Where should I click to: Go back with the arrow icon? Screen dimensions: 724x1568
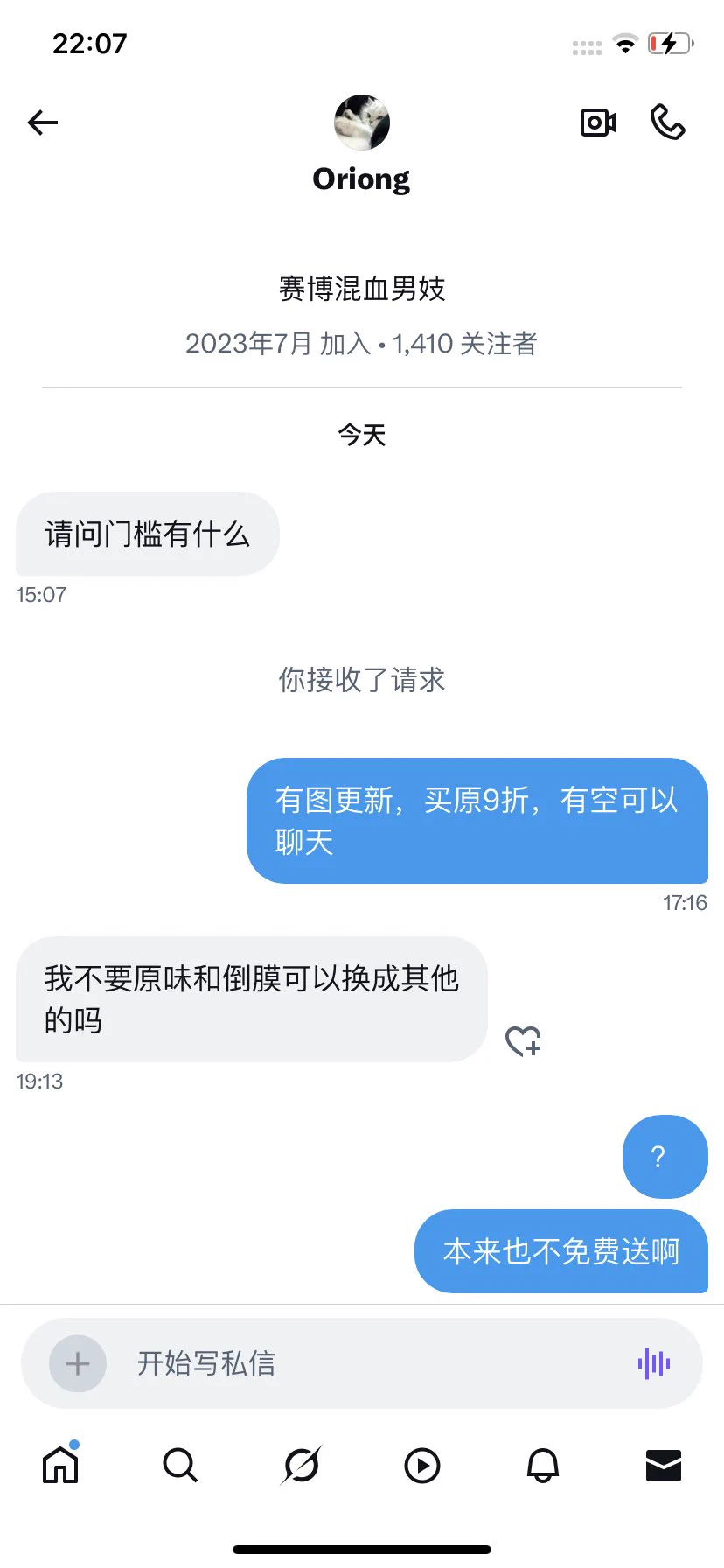[x=42, y=122]
